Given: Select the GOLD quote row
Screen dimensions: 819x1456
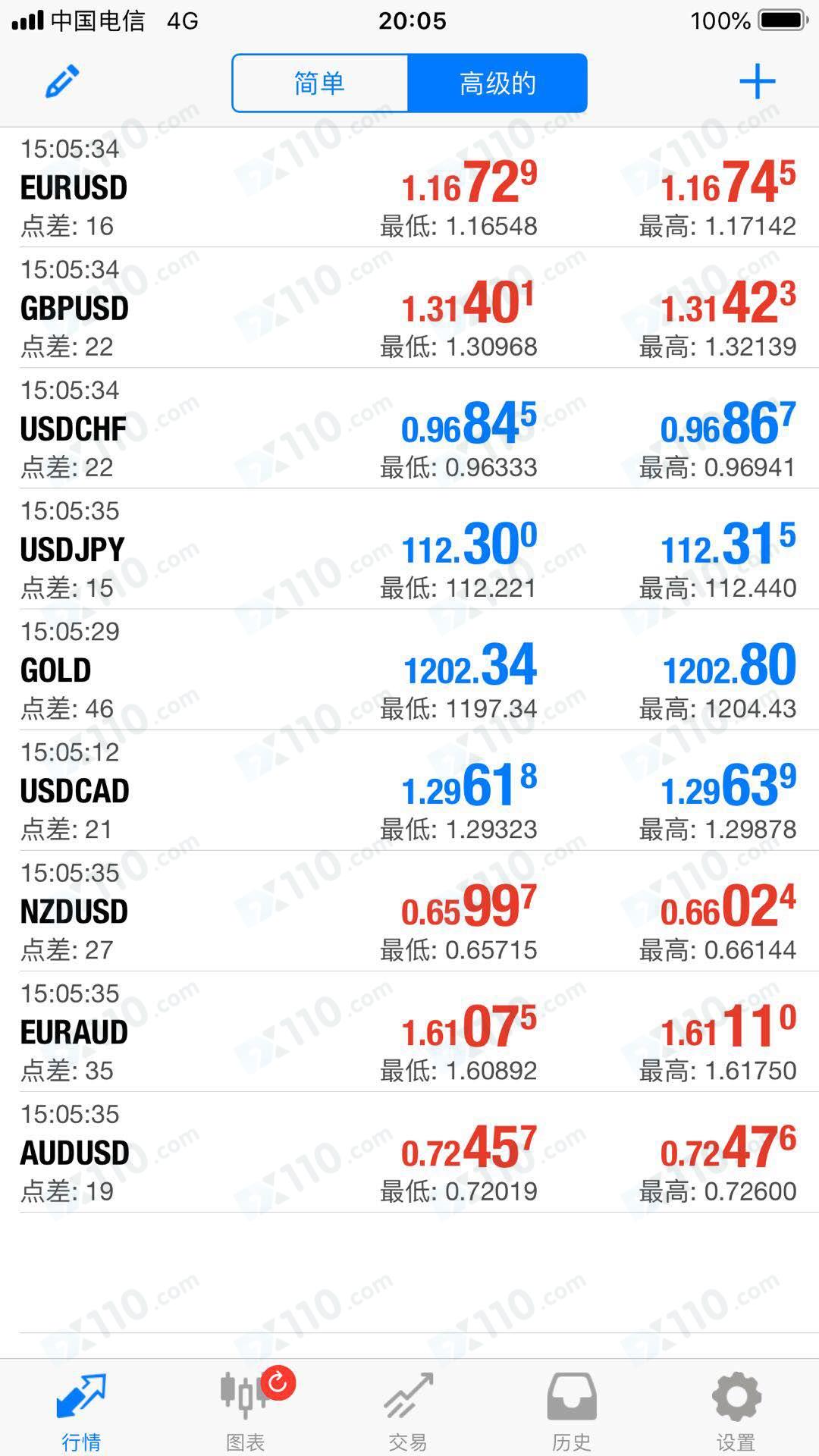Looking at the screenshot, I should click(409, 670).
